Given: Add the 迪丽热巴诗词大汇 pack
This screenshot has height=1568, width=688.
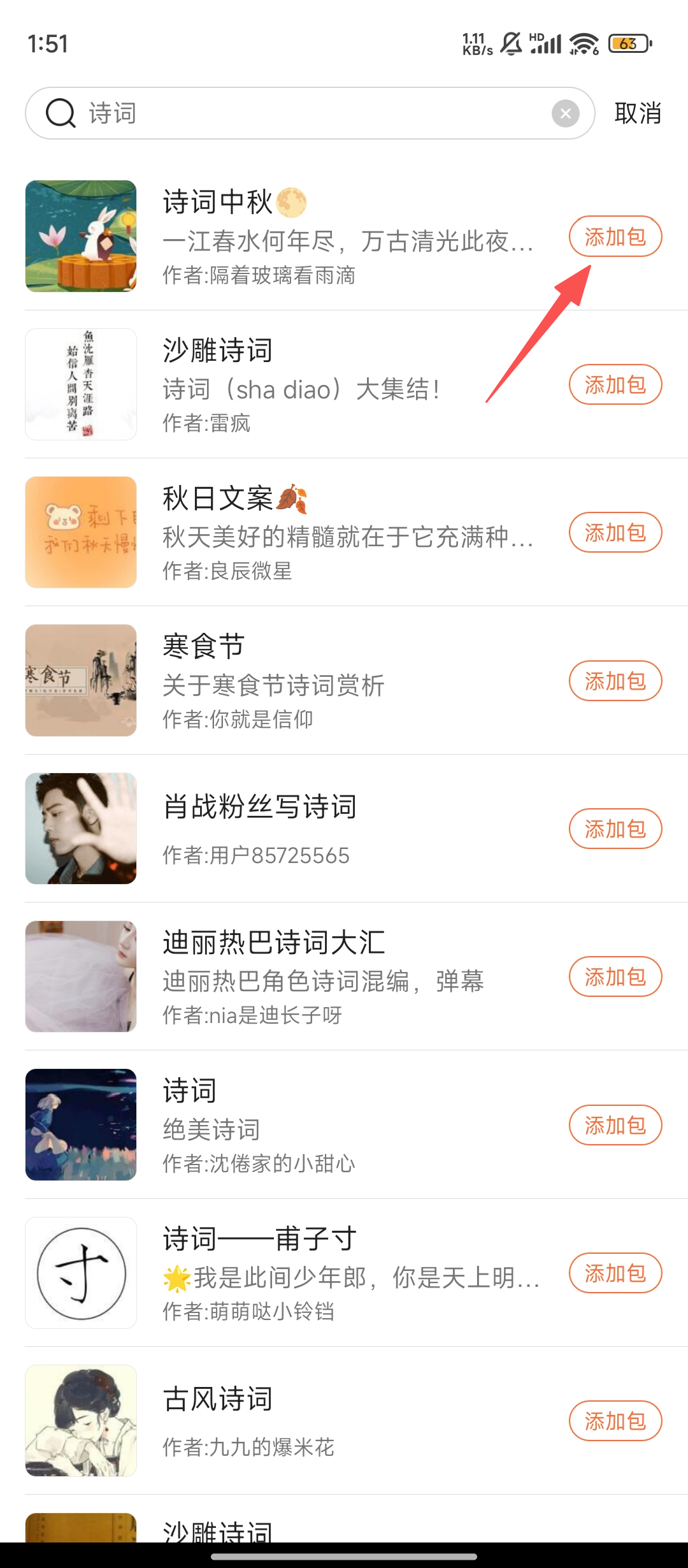Looking at the screenshot, I should pos(615,976).
